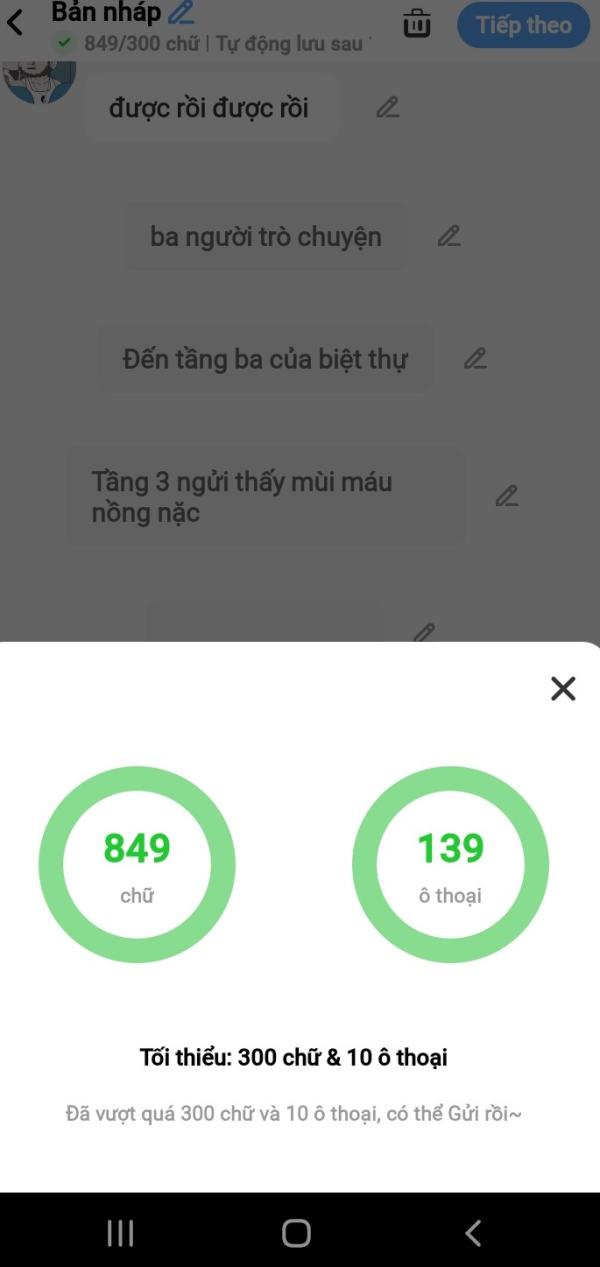Image resolution: width=600 pixels, height=1267 pixels.
Task: Edit the 'Tầng 3 ngửi thấy mùi máu' line
Action: 507,495
